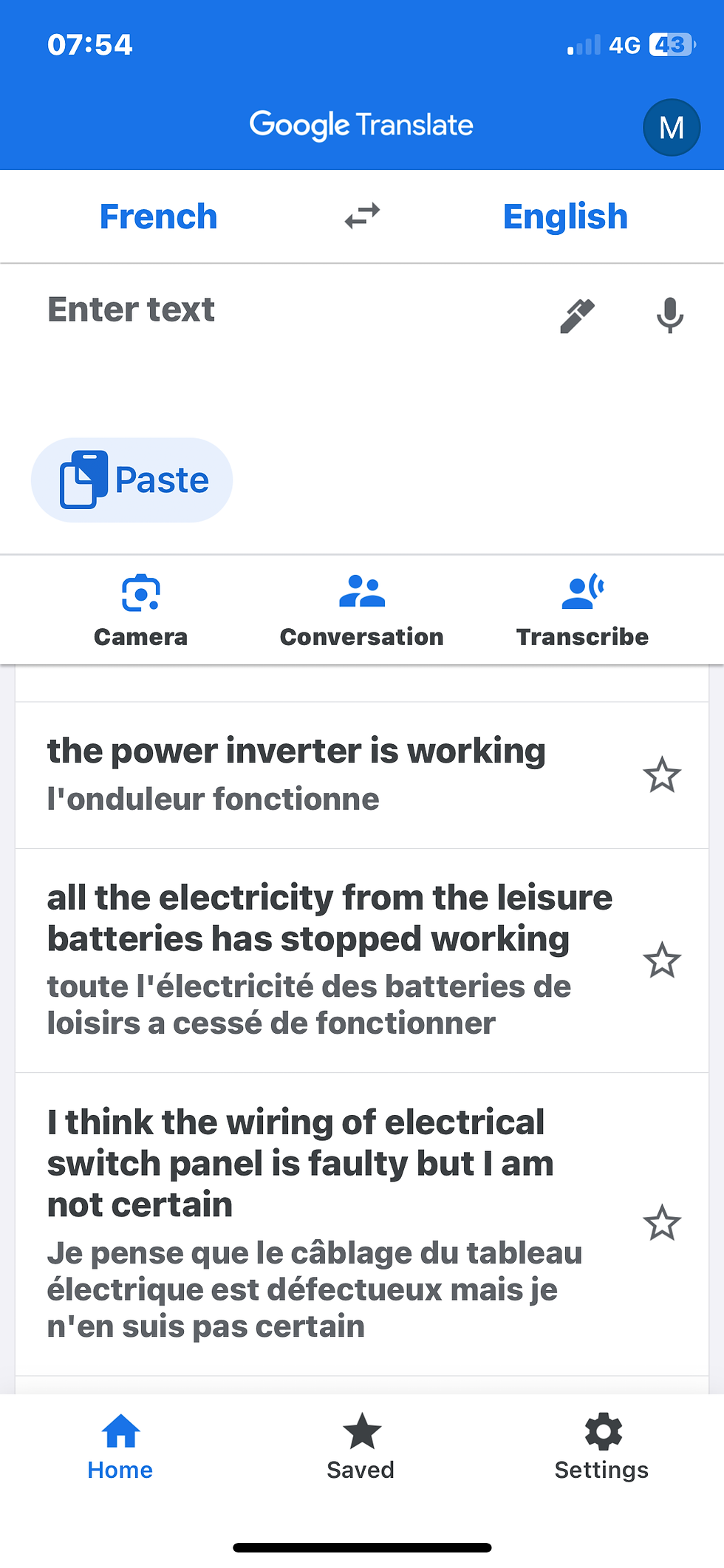
Task: Open the electrical switch panel wiring translation
Action: pyautogui.click(x=325, y=1224)
